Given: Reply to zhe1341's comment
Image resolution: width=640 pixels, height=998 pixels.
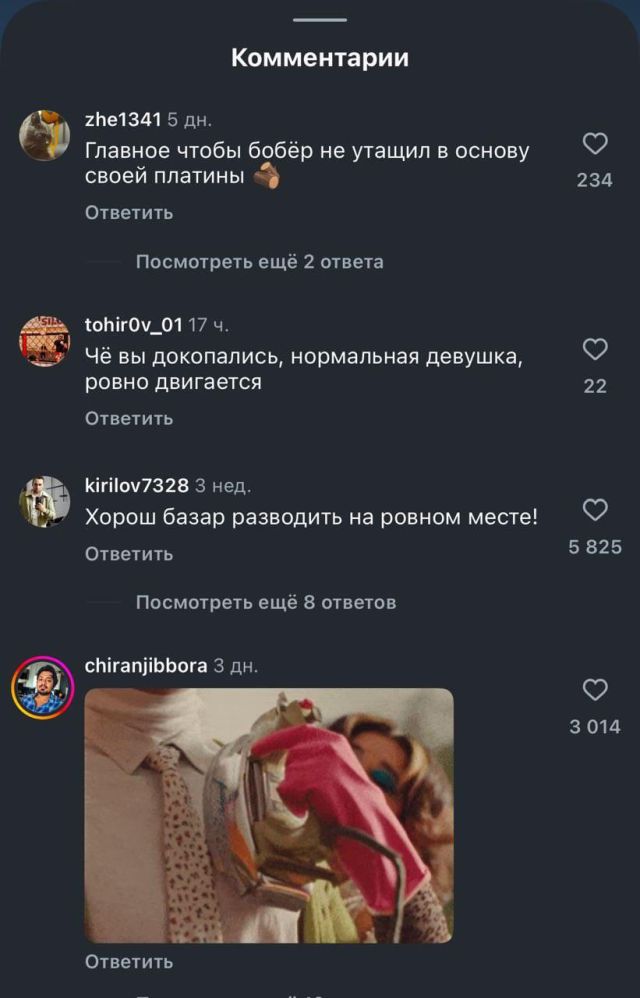Looking at the screenshot, I should coord(129,212).
